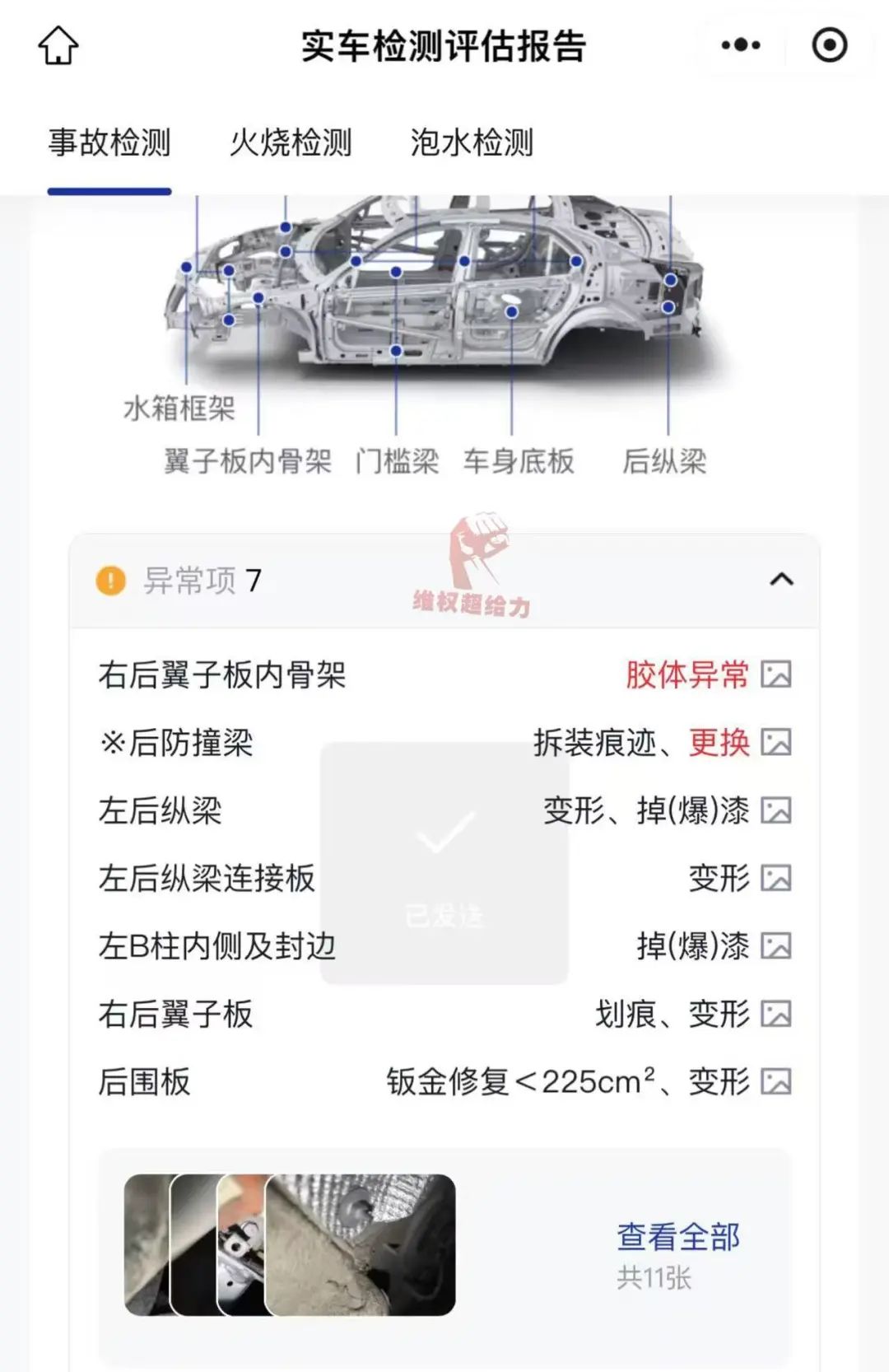Open image for 后防撞梁 item
The width and height of the screenshot is (889, 1372).
(x=776, y=743)
